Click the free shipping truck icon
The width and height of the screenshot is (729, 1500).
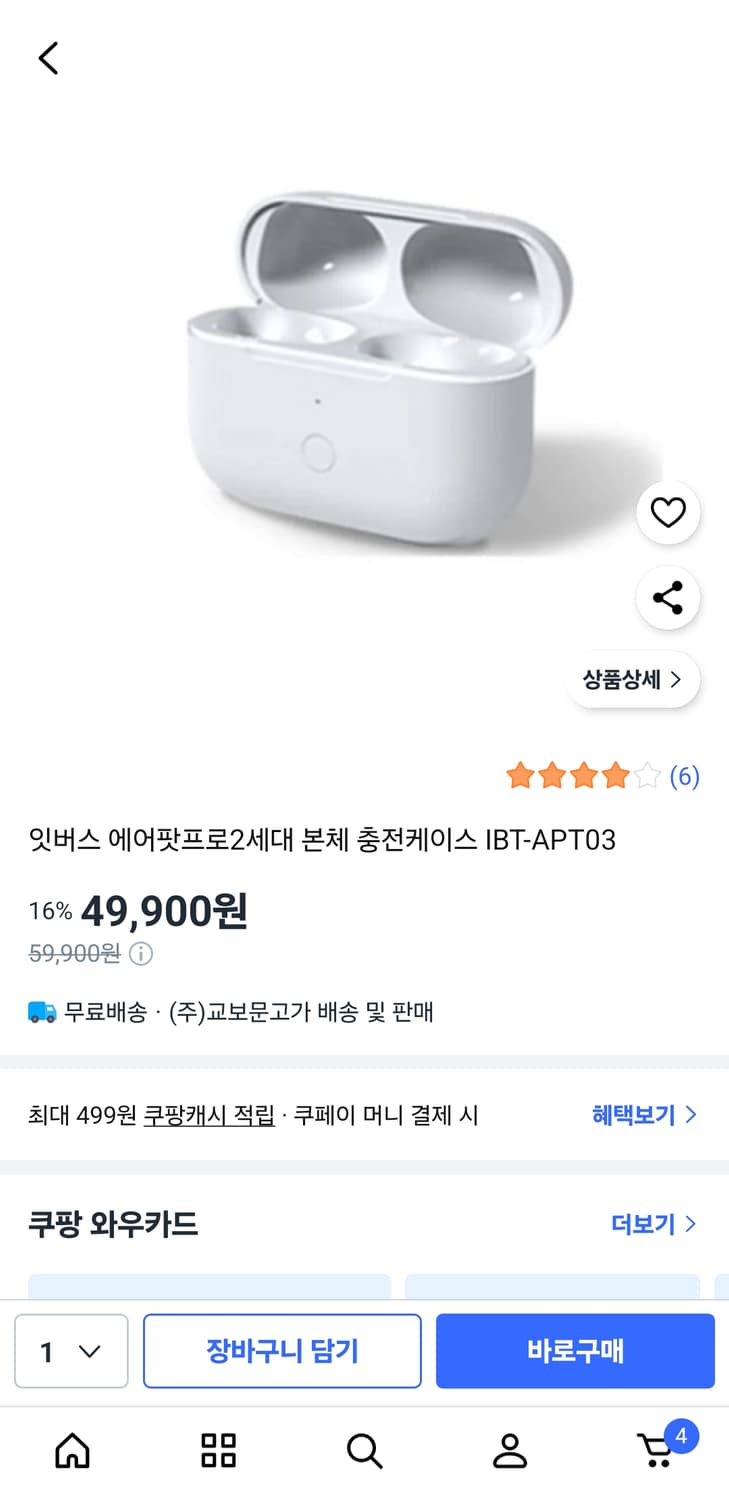41,1012
